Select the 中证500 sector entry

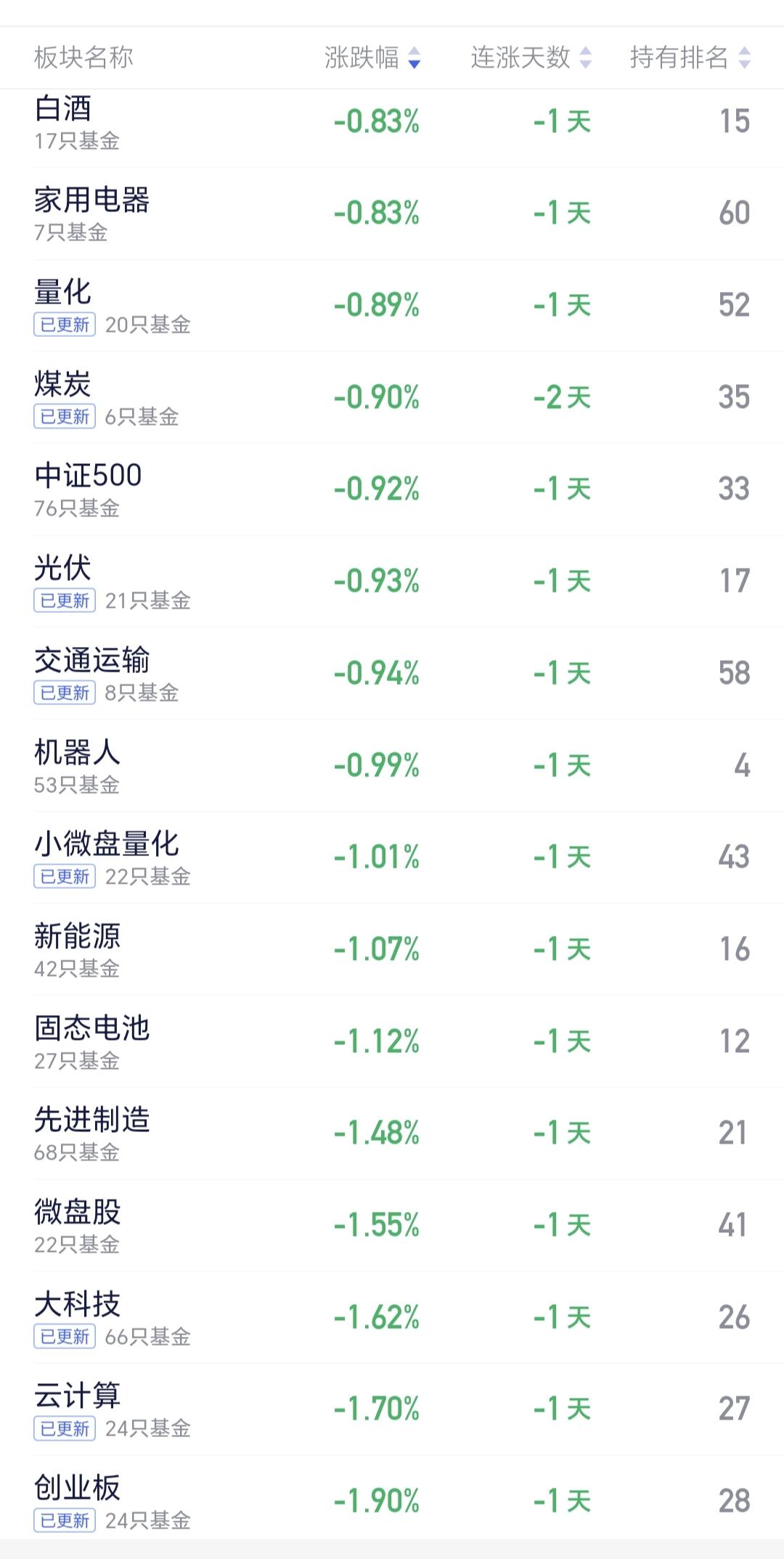87,474
